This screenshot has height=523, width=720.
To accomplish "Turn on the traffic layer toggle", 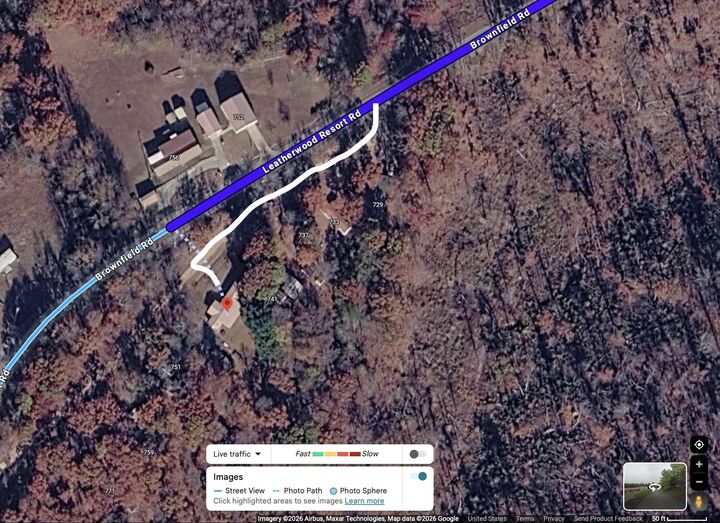I will coord(418,454).
